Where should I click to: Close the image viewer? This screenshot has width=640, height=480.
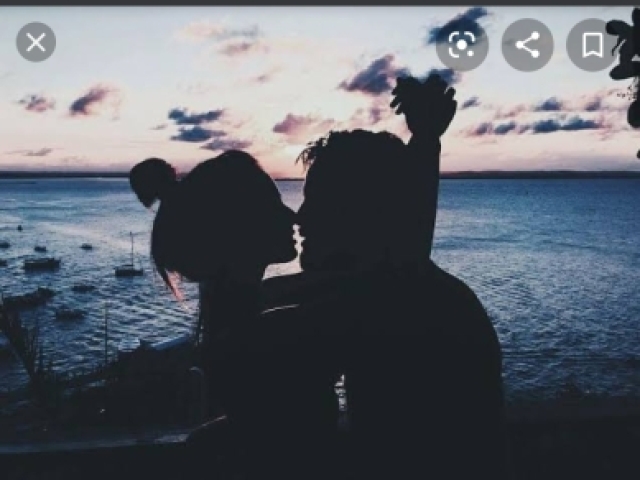click(36, 42)
